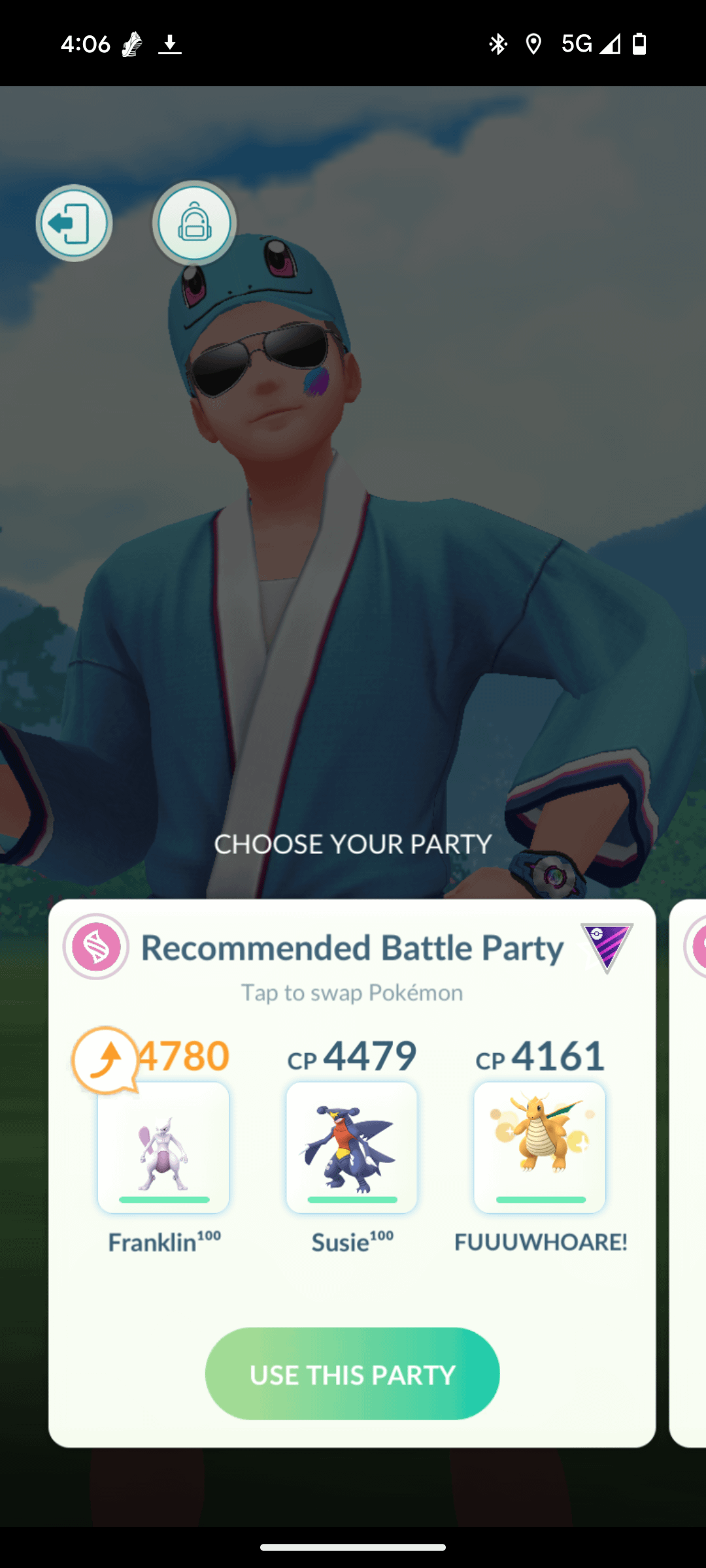Swap out Susie the Garchomp
The height and width of the screenshot is (1568, 706).
point(352,1147)
